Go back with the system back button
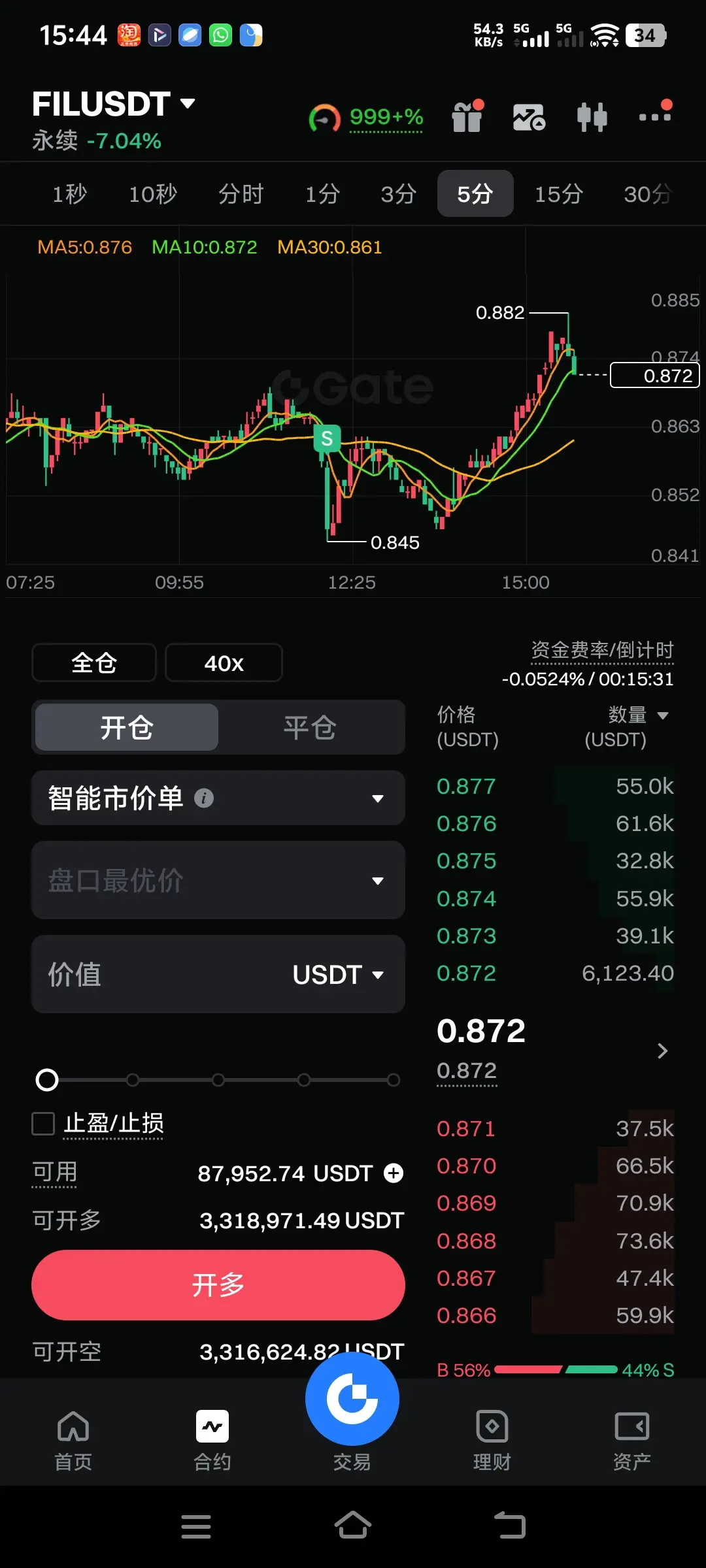This screenshot has width=706, height=1568. click(x=510, y=1526)
